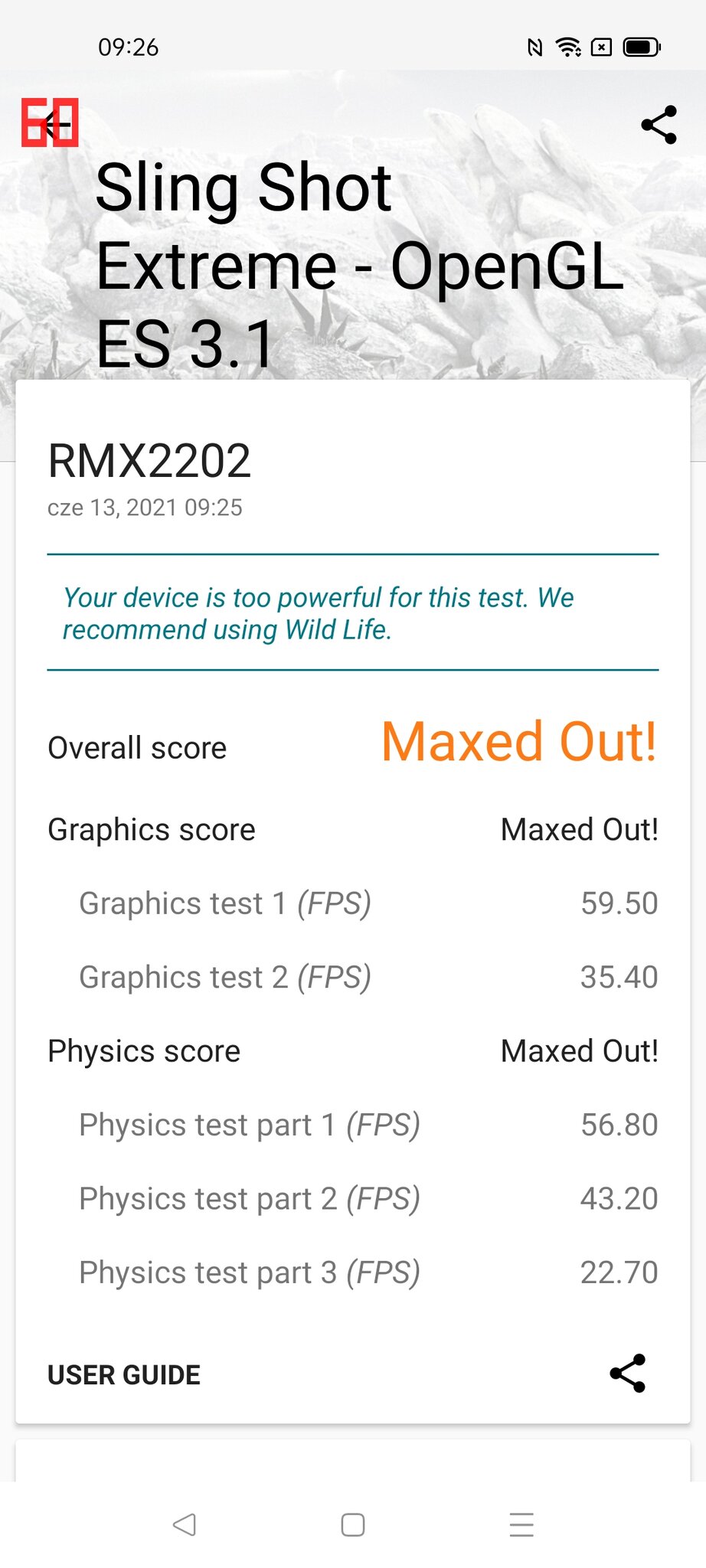
Task: Share result via the header share icon
Action: coord(659,125)
